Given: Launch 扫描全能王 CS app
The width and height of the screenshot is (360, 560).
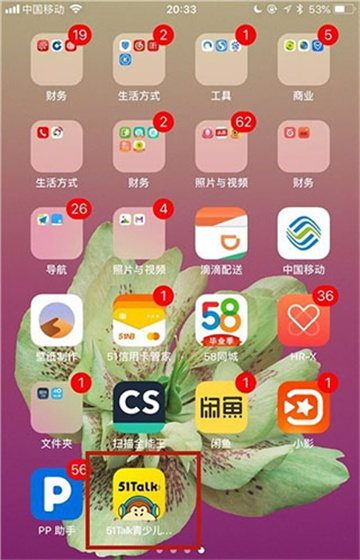Looking at the screenshot, I should click(139, 407).
